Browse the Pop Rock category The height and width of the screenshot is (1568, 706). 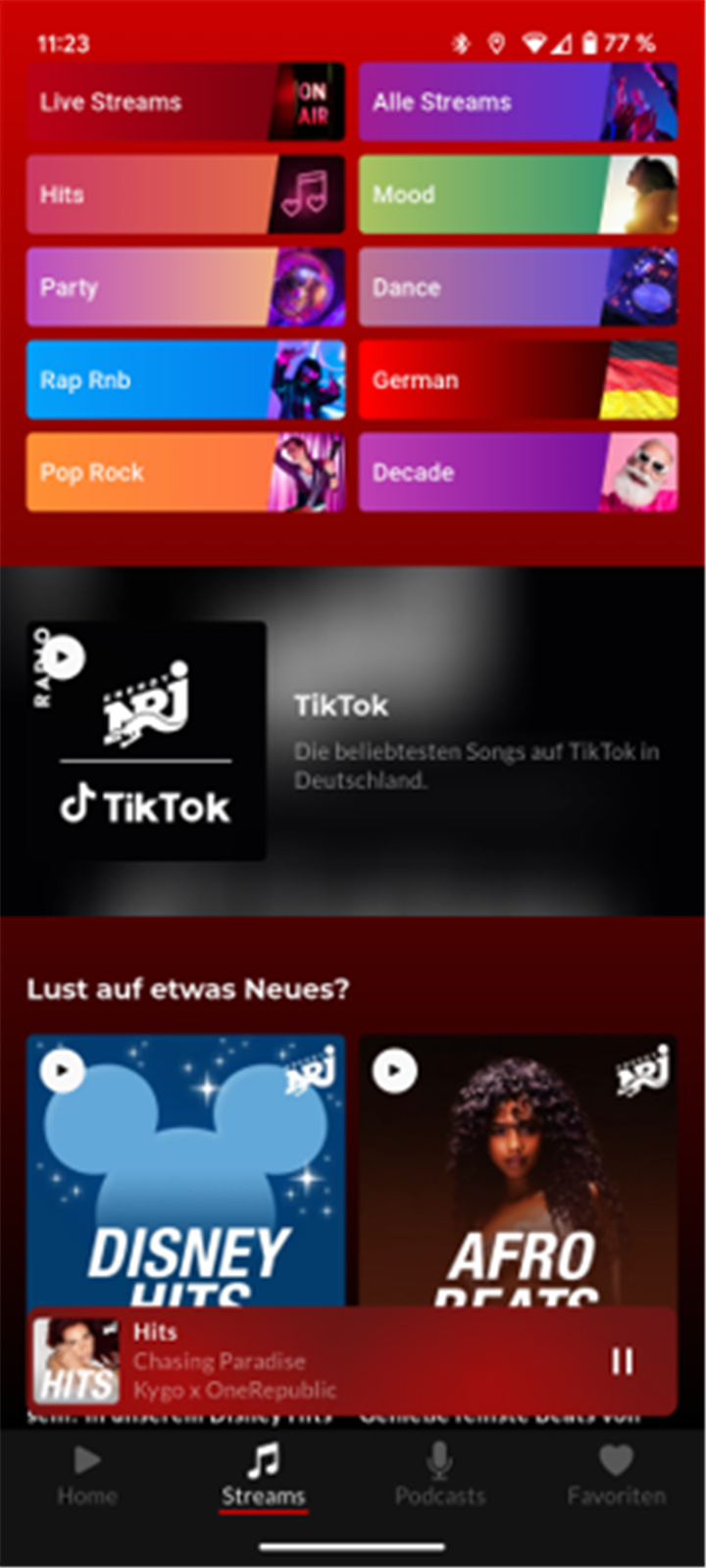[x=185, y=472]
